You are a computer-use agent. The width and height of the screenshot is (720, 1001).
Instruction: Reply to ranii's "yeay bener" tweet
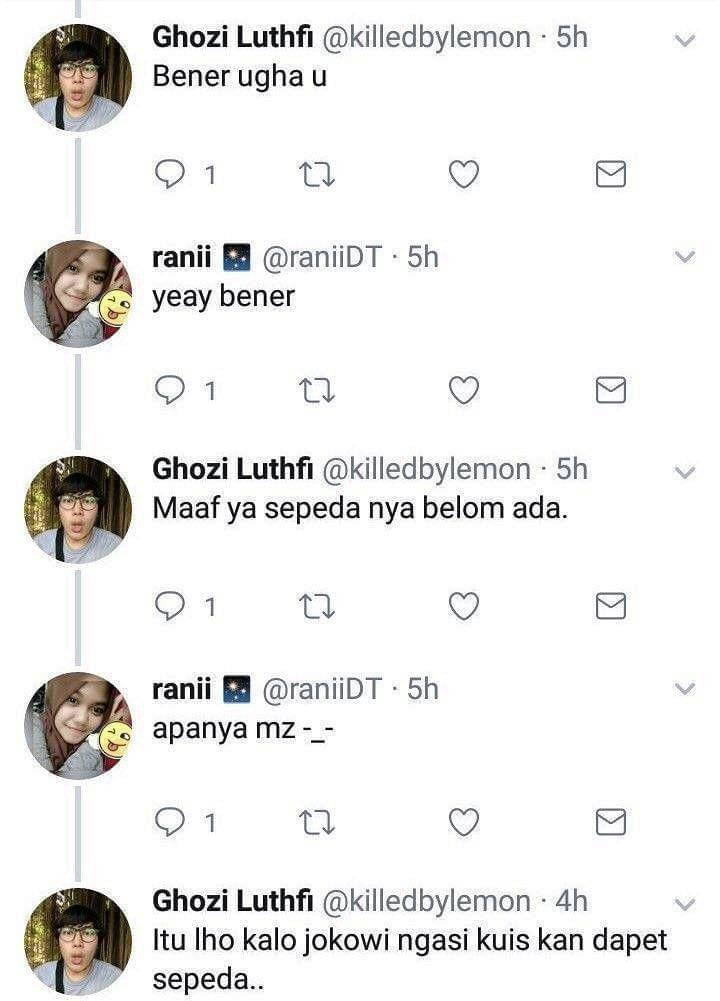pyautogui.click(x=172, y=391)
